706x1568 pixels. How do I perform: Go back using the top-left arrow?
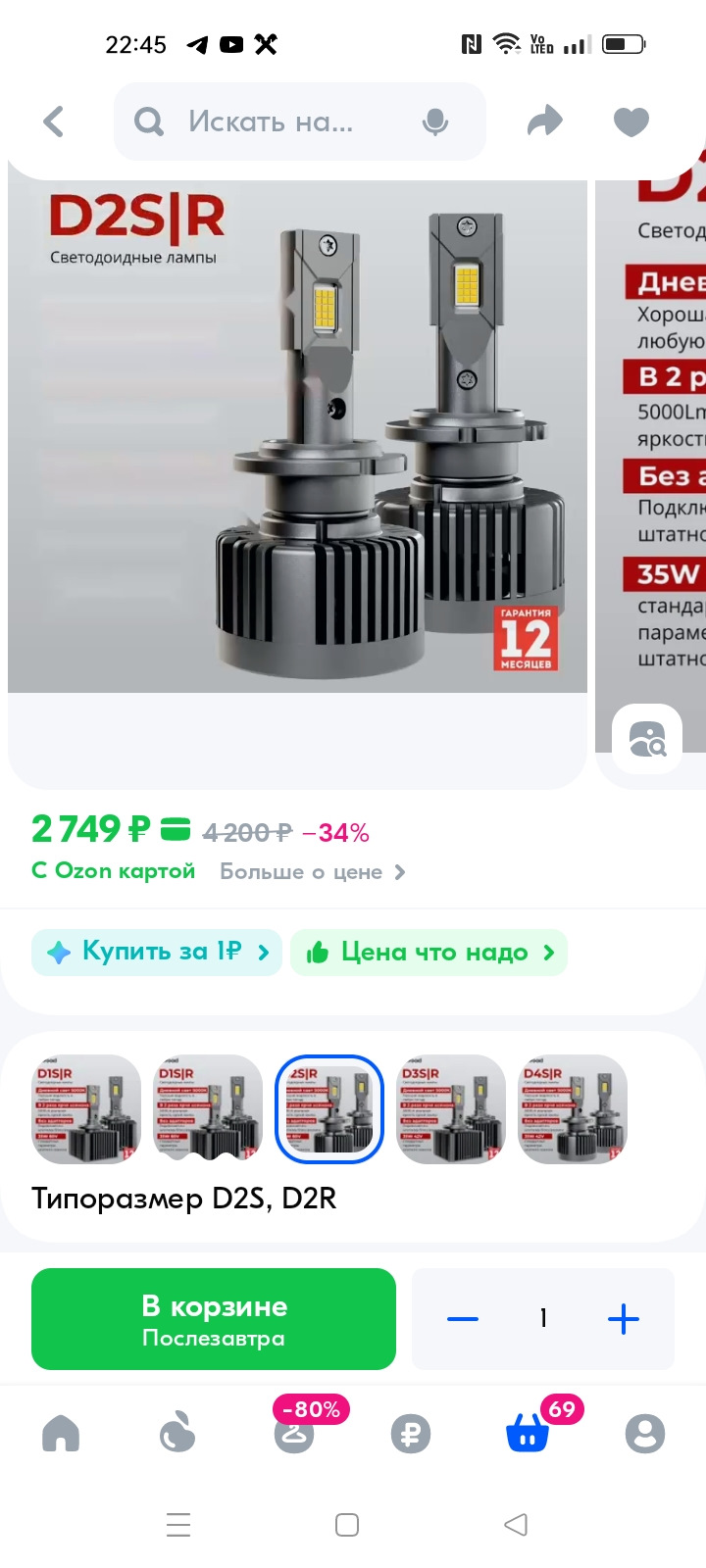pyautogui.click(x=54, y=122)
